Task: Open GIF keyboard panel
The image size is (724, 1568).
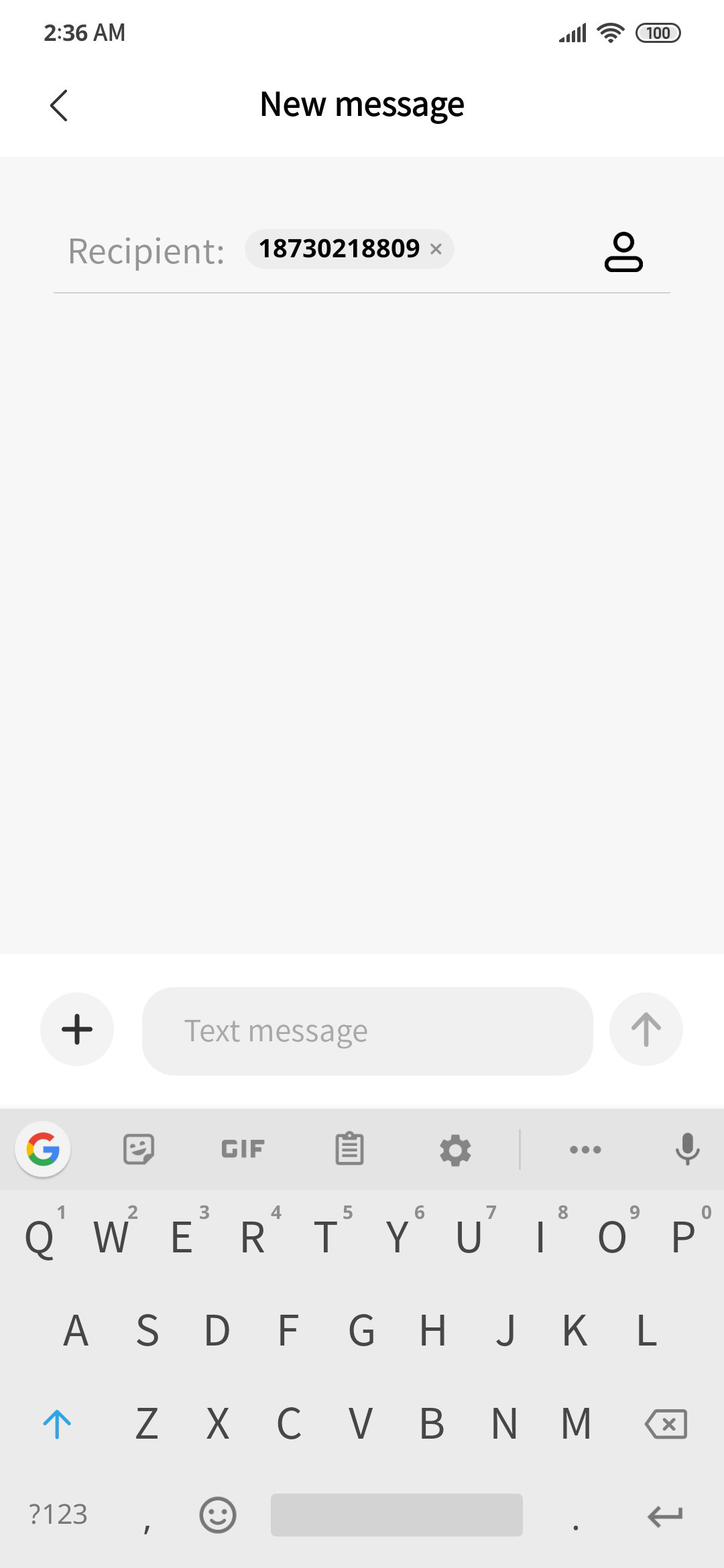Action: [243, 1149]
